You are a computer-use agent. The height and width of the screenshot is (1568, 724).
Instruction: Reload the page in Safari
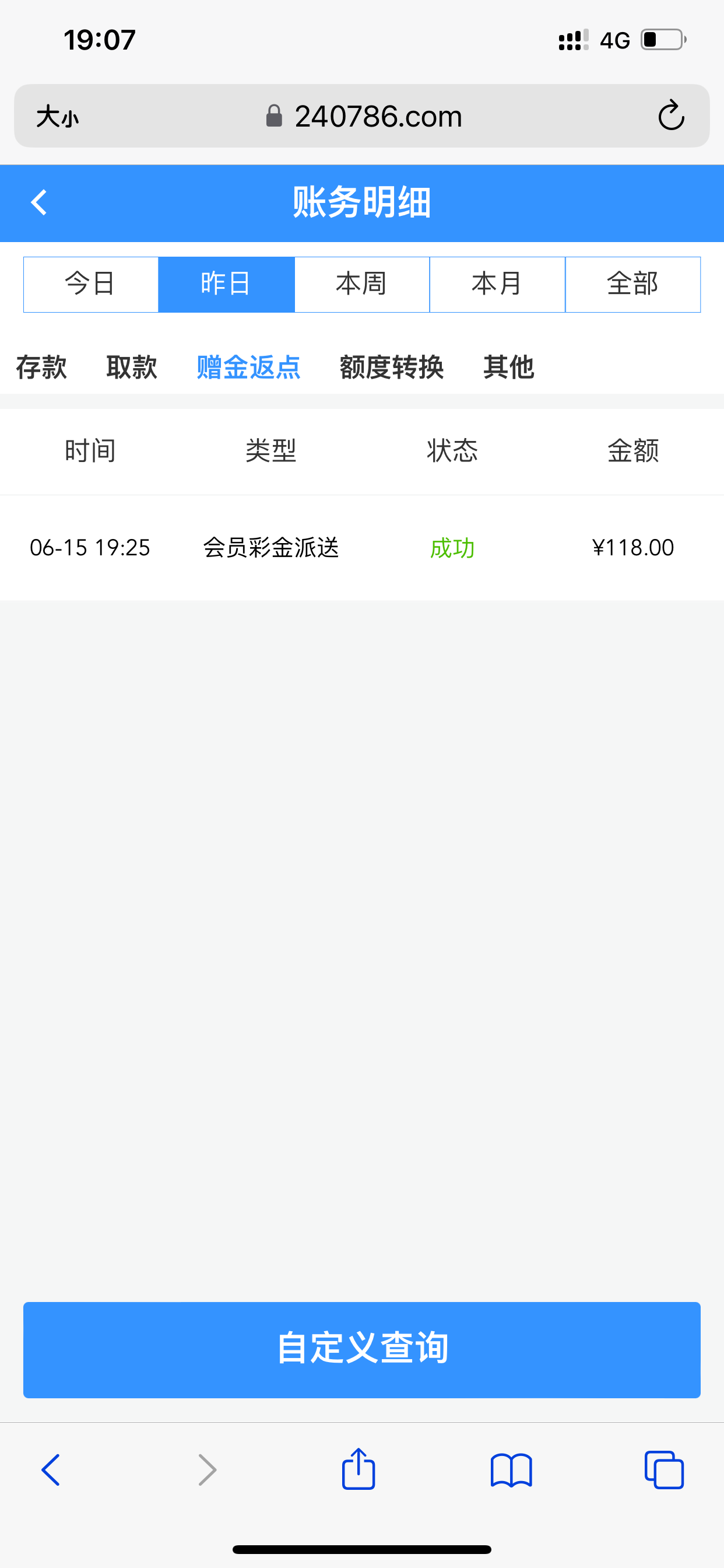671,116
